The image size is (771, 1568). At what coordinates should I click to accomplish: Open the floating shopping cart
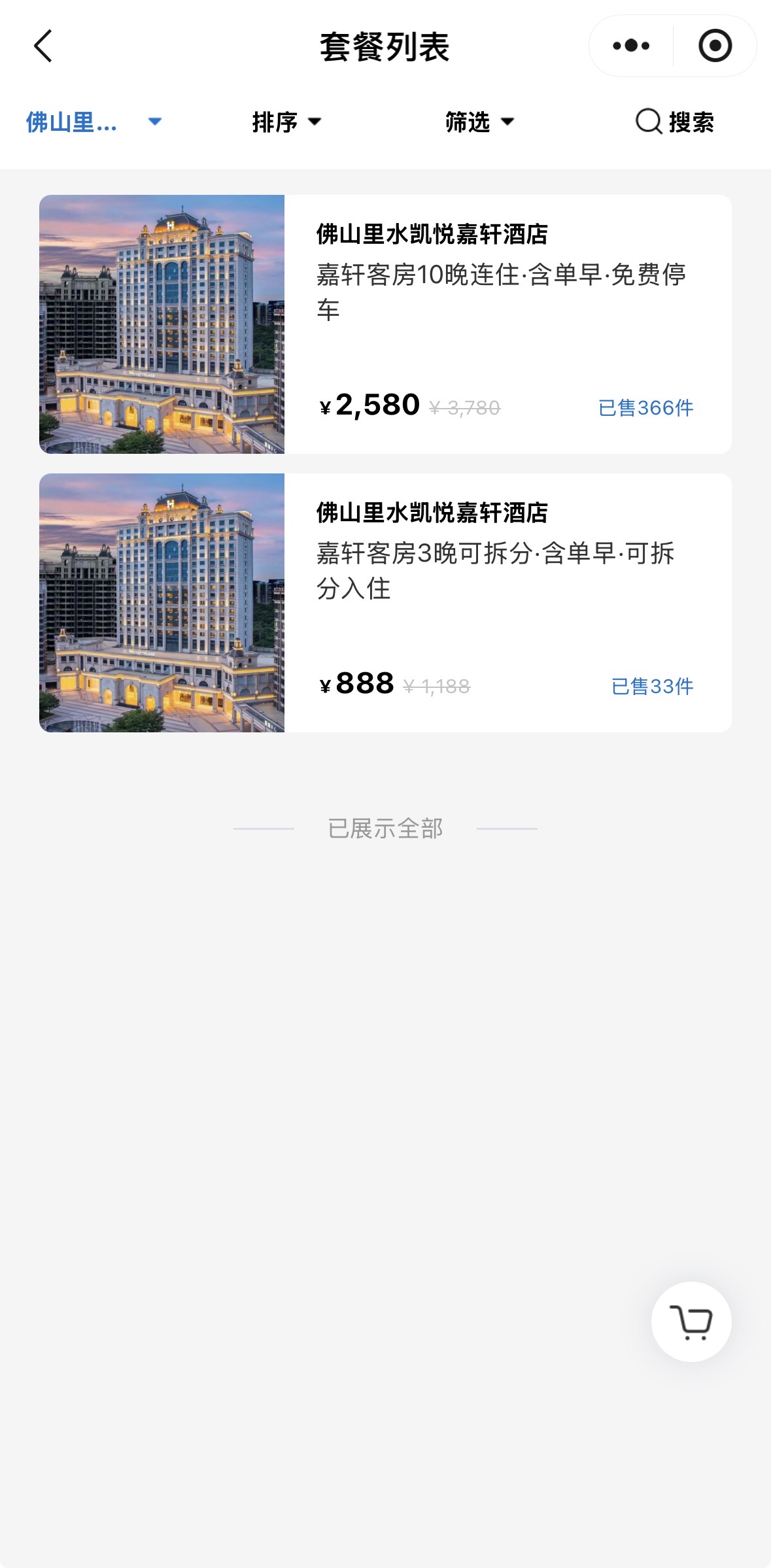(691, 1322)
